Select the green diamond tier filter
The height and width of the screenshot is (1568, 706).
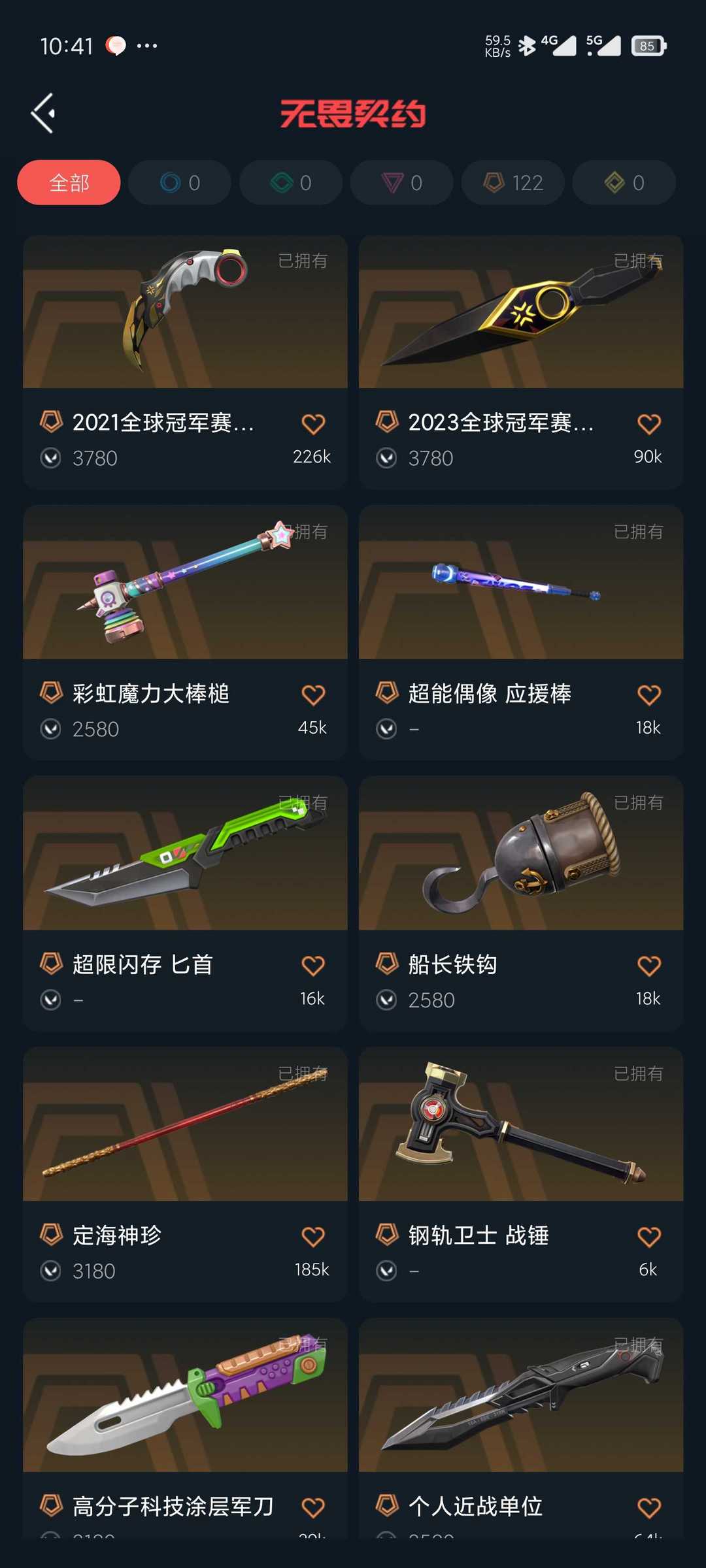pyautogui.click(x=291, y=182)
